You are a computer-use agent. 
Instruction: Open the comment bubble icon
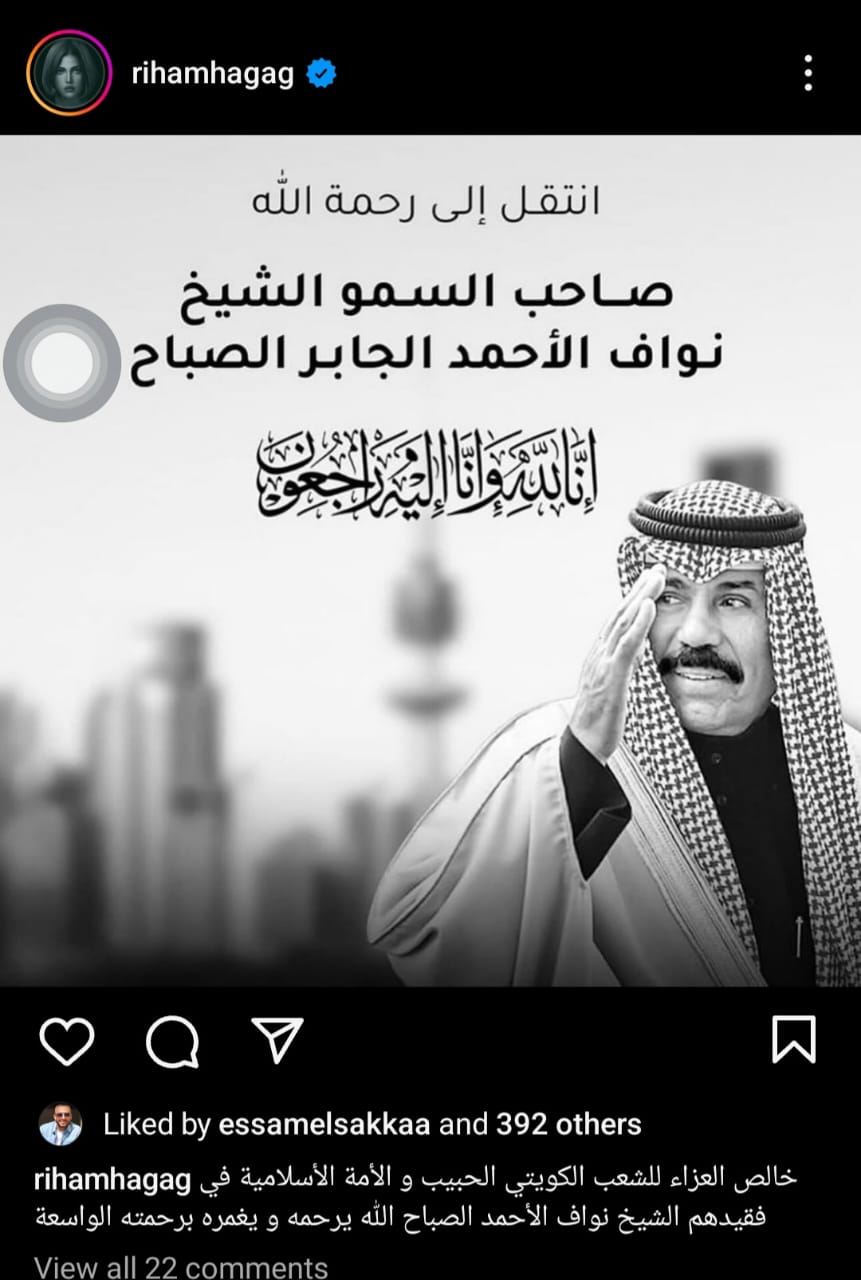171,1041
